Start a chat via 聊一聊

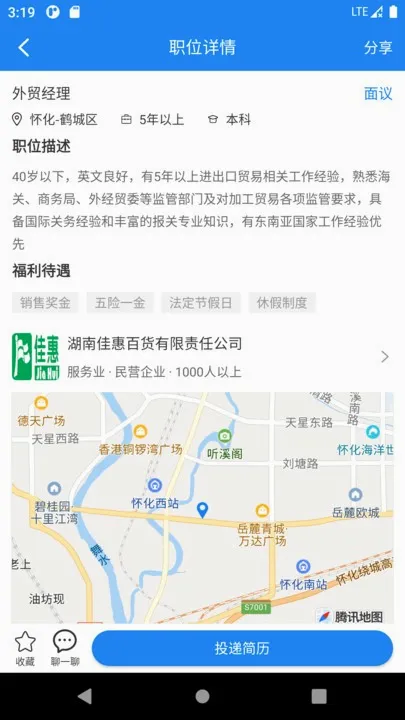pyautogui.click(x=65, y=648)
